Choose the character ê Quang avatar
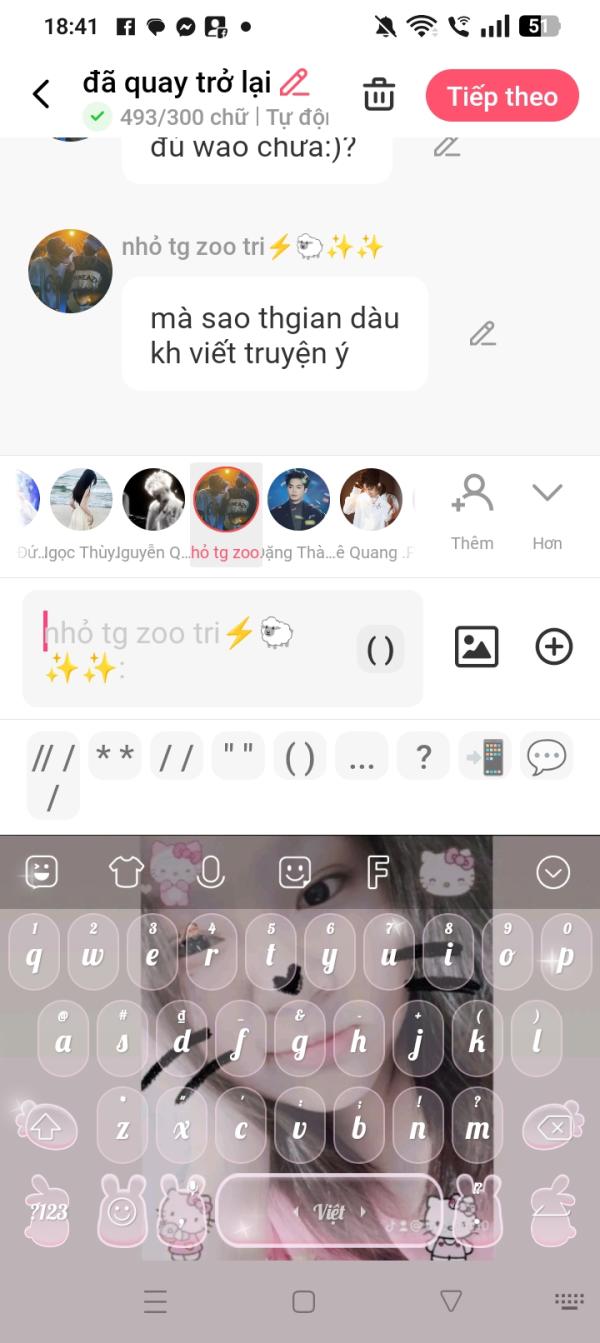Screen dimensions: 600x1343 pos(371,499)
